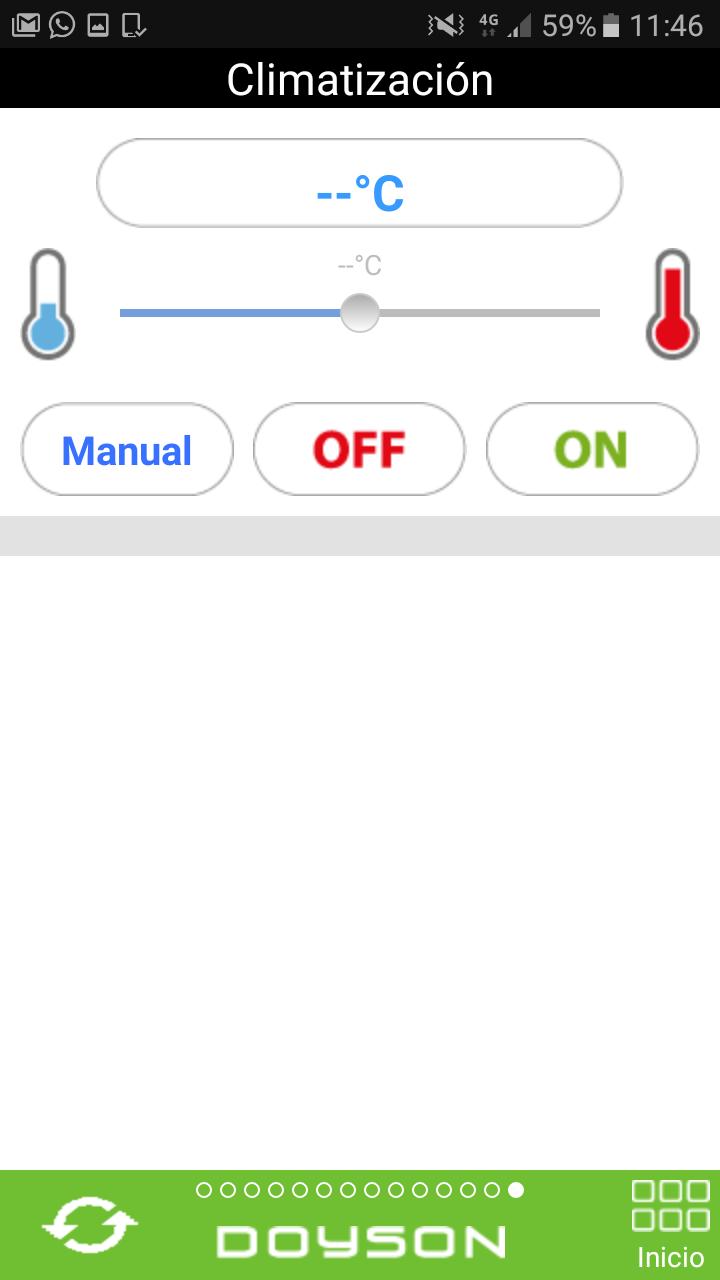
Task: Tap the blue cold thermometer icon
Action: 48,305
